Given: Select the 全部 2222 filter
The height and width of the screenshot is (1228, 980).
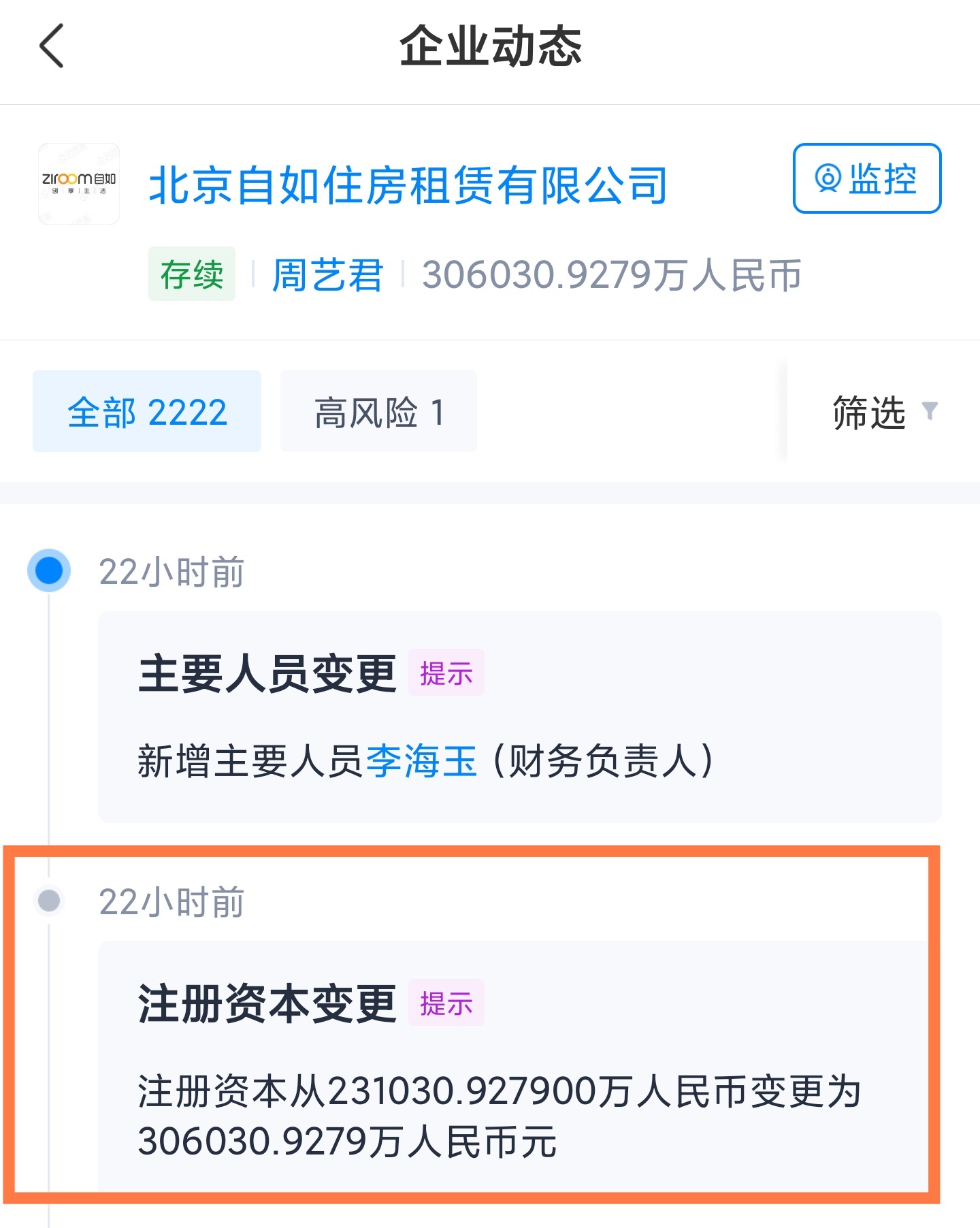Looking at the screenshot, I should point(147,412).
